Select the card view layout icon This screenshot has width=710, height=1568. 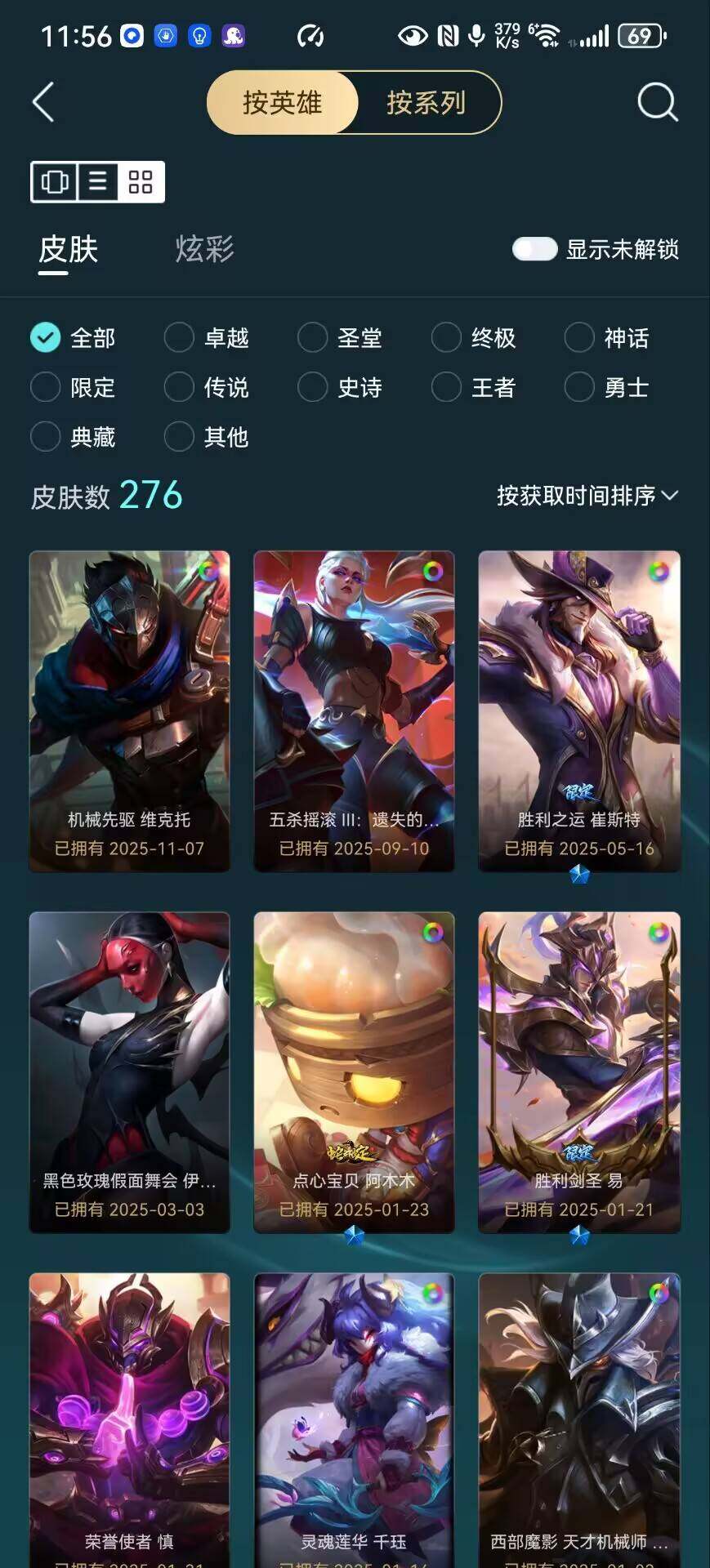[55, 181]
